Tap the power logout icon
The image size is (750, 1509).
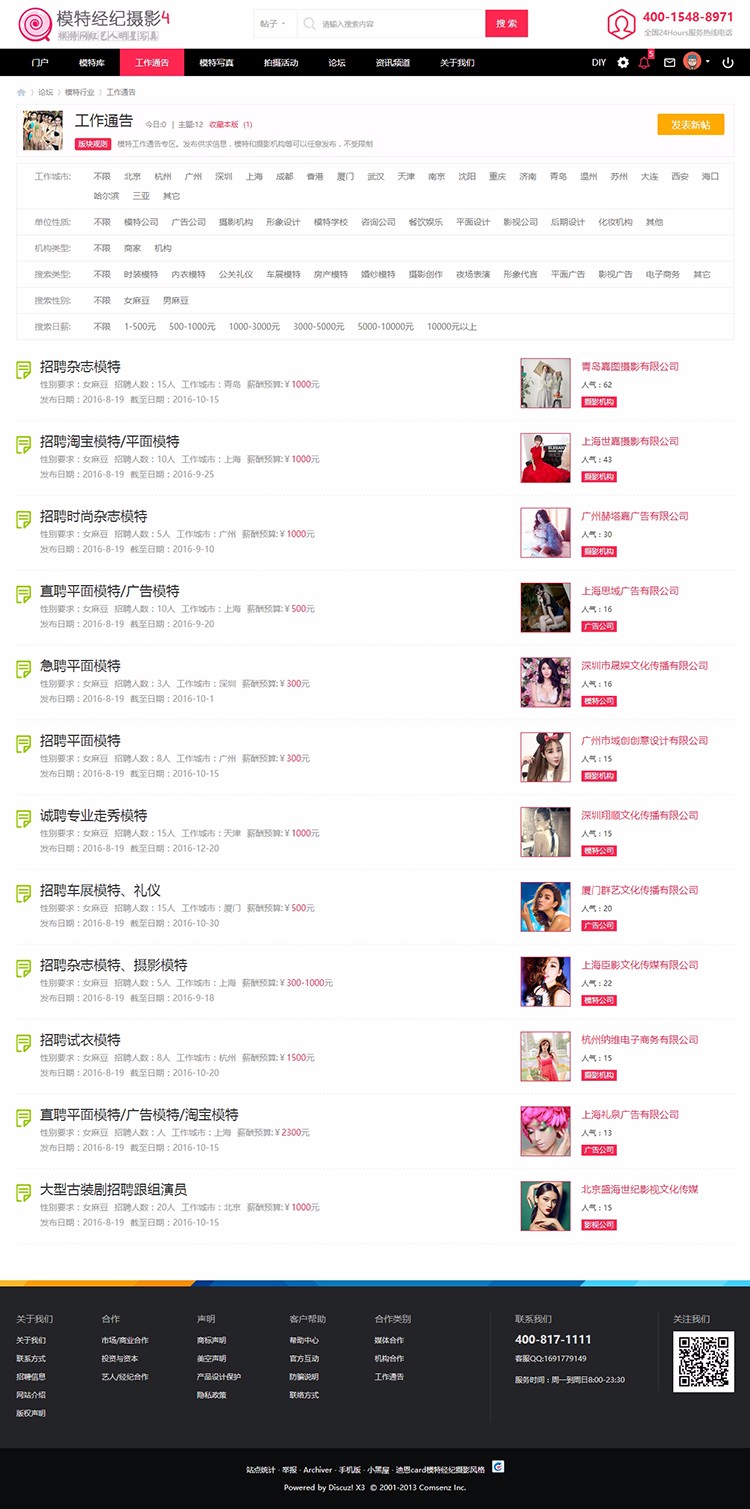pos(727,63)
